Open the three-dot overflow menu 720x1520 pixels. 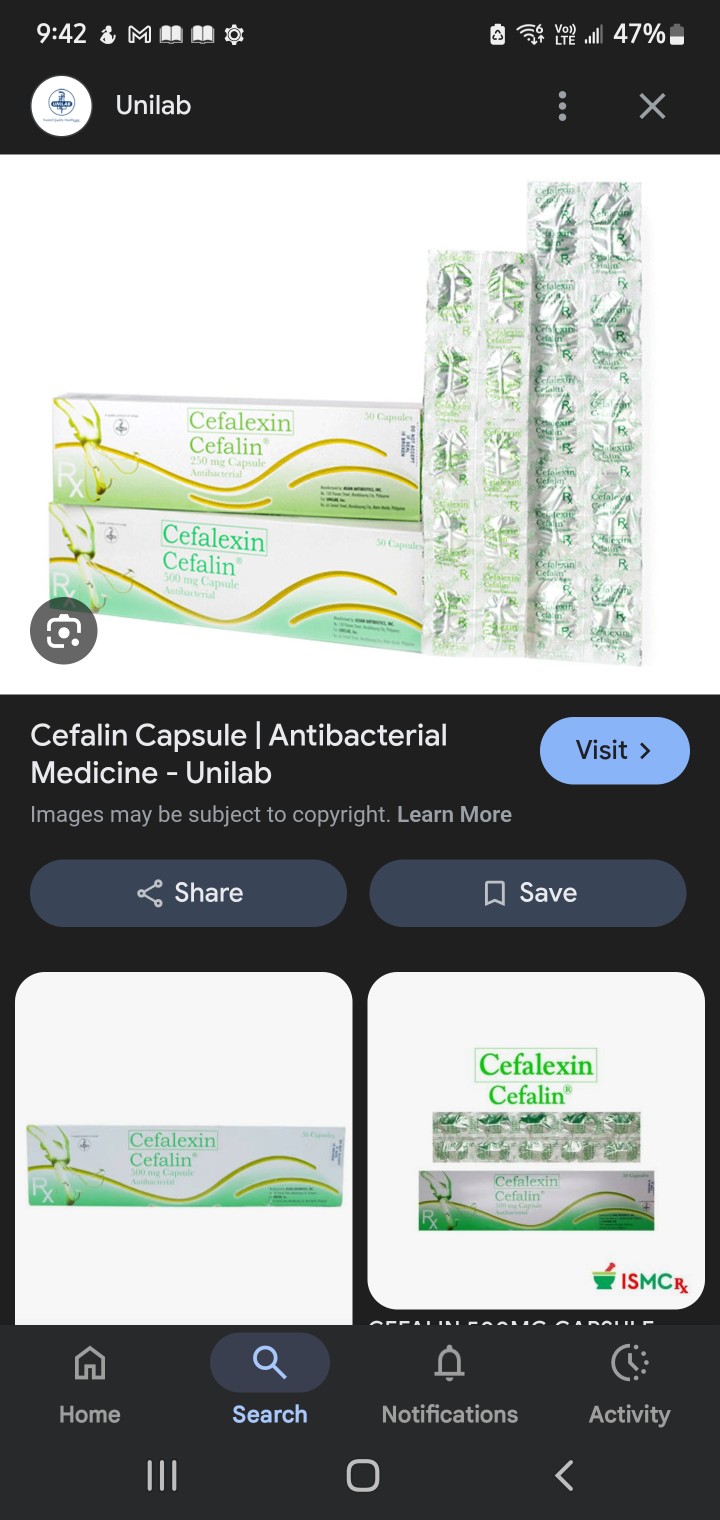pos(562,106)
